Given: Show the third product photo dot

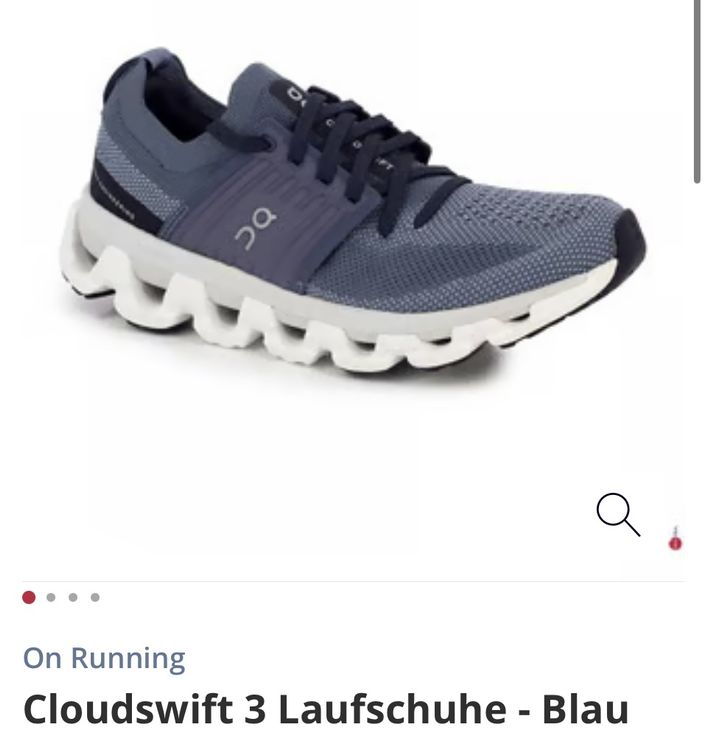Looking at the screenshot, I should click(73, 597).
